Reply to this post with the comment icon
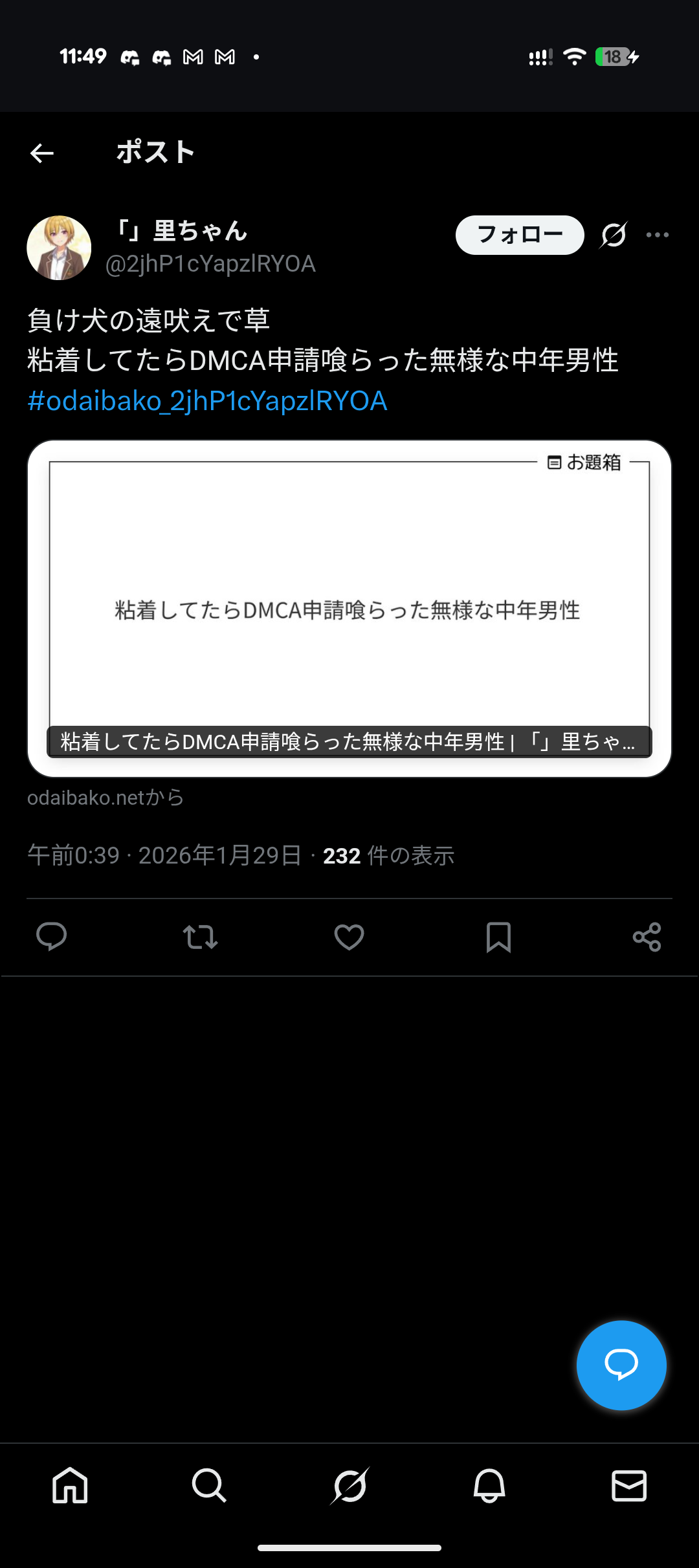 [52, 937]
